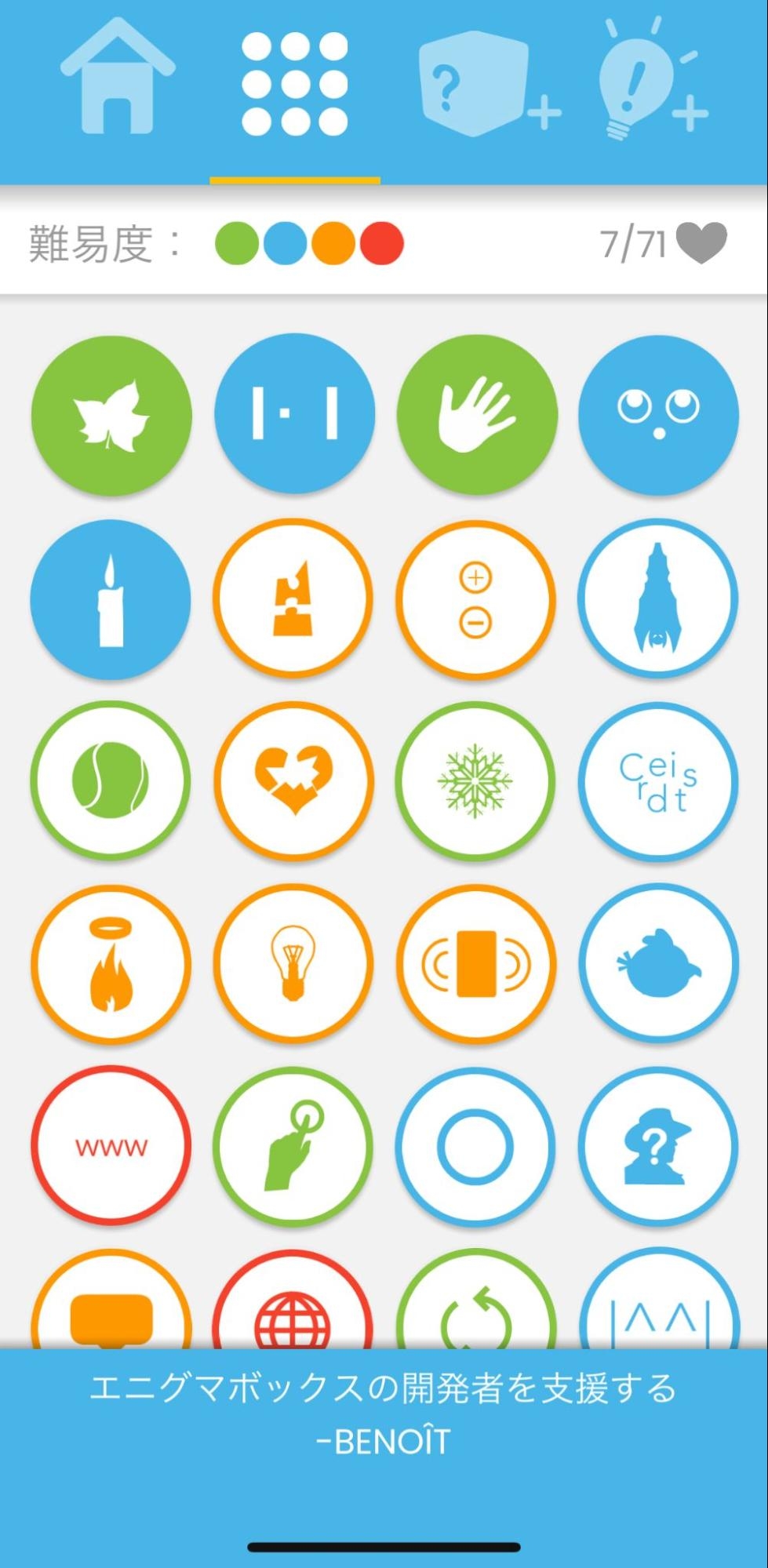Open the vibrating phone puzzle
The image size is (768, 1568).
pos(475,964)
